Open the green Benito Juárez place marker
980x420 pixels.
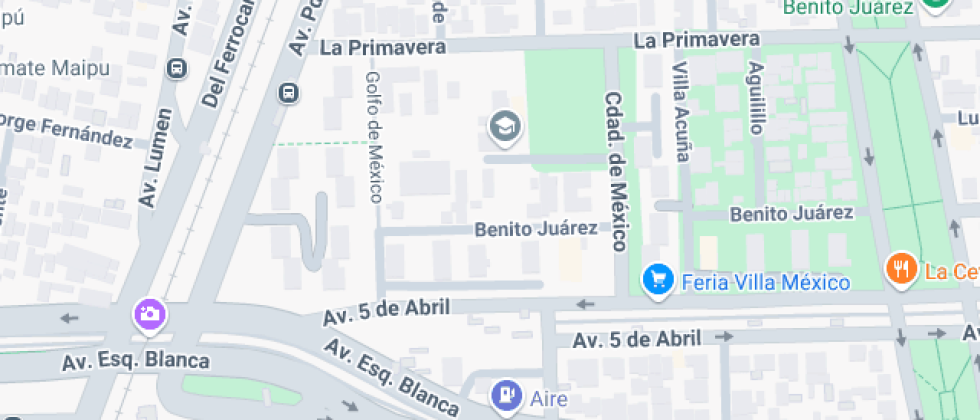(936, 5)
